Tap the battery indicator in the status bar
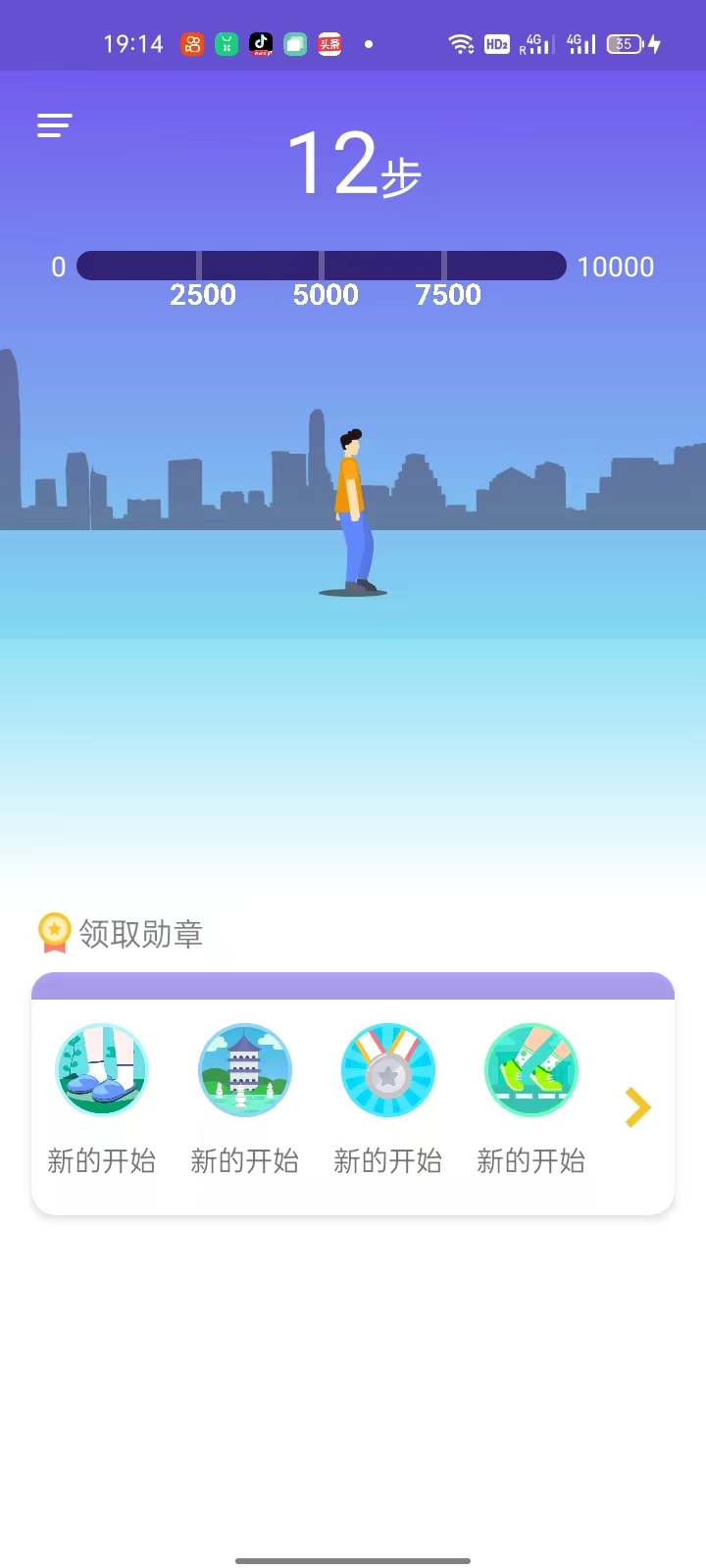The width and height of the screenshot is (706, 1568). coord(625,43)
